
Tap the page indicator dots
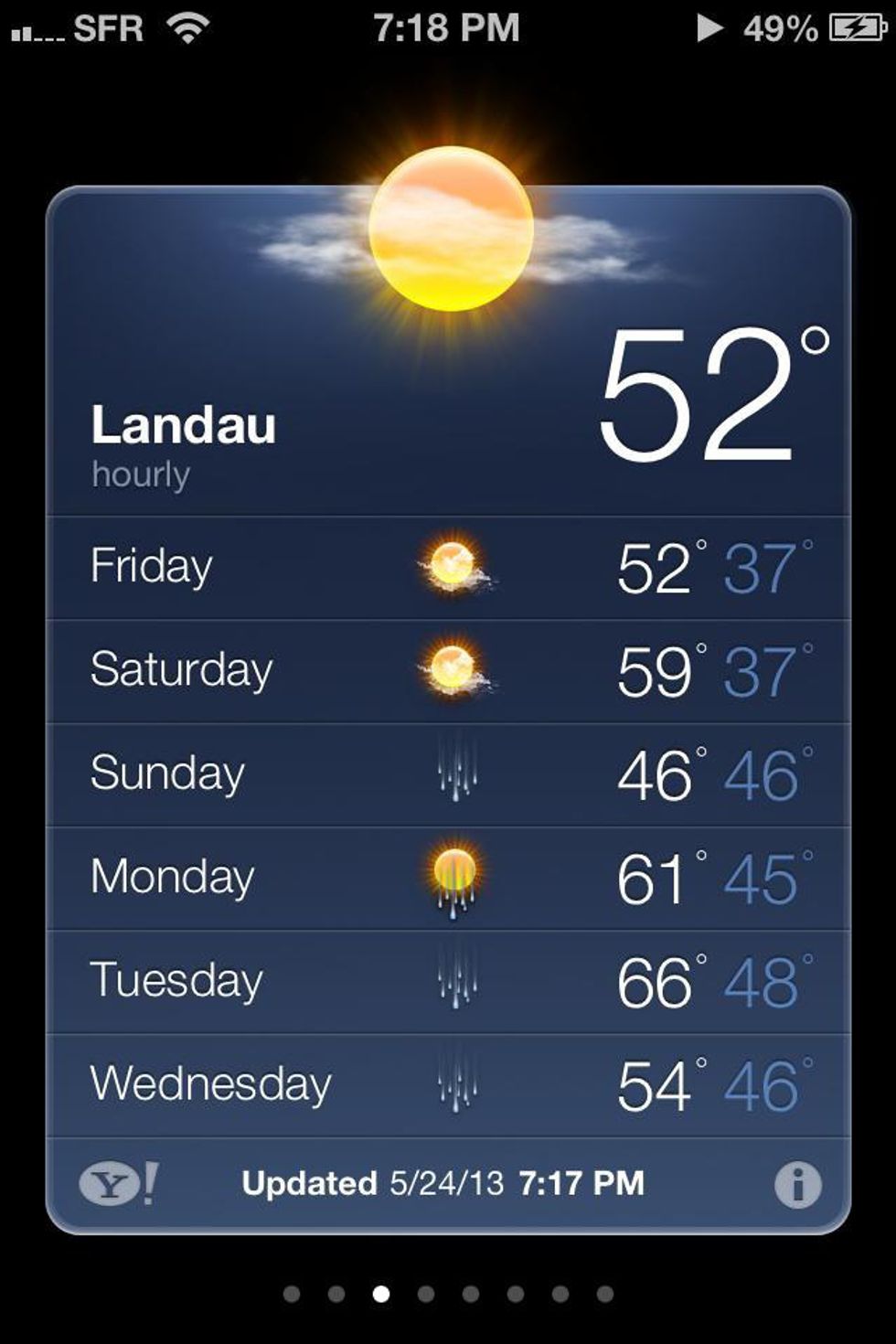tap(448, 1294)
